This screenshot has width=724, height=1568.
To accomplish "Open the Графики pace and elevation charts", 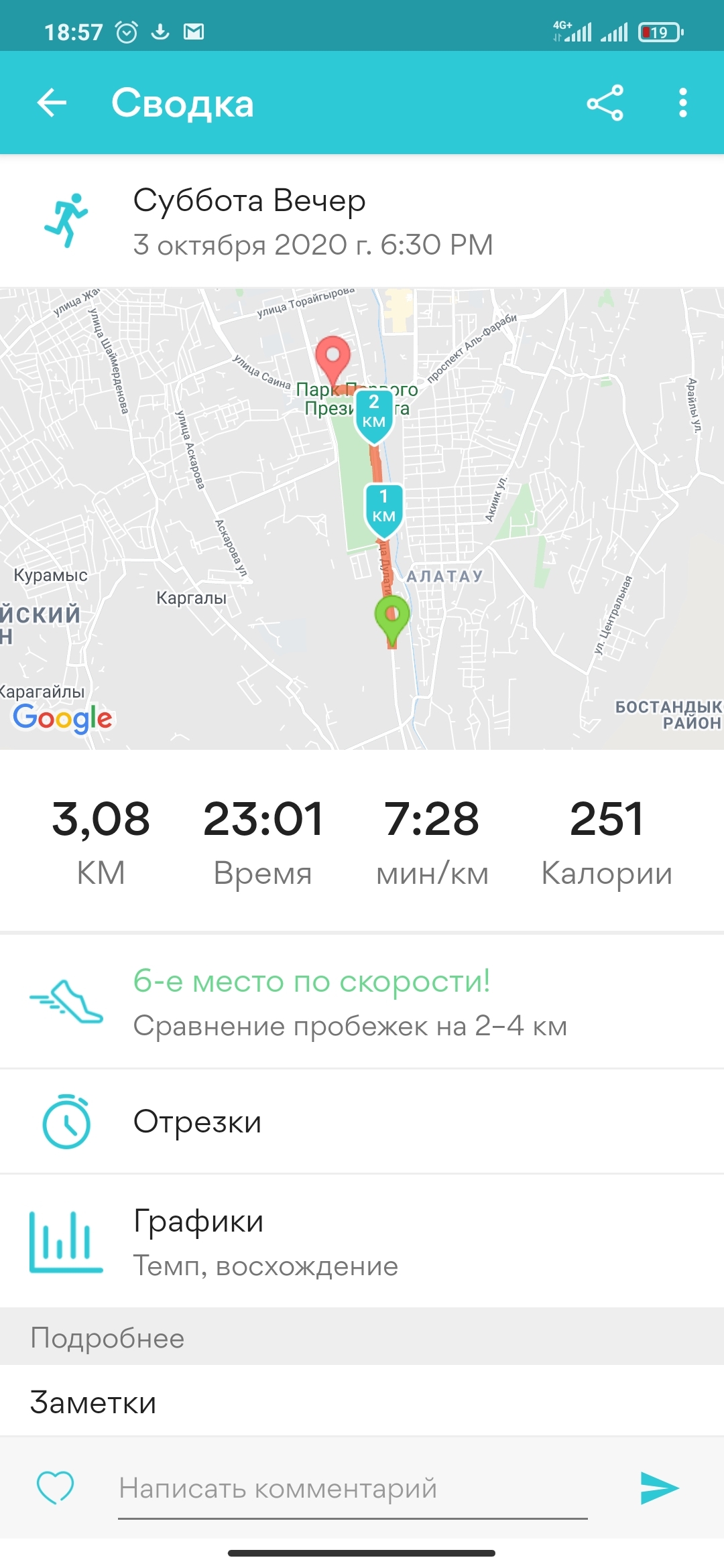I will [x=362, y=1242].
